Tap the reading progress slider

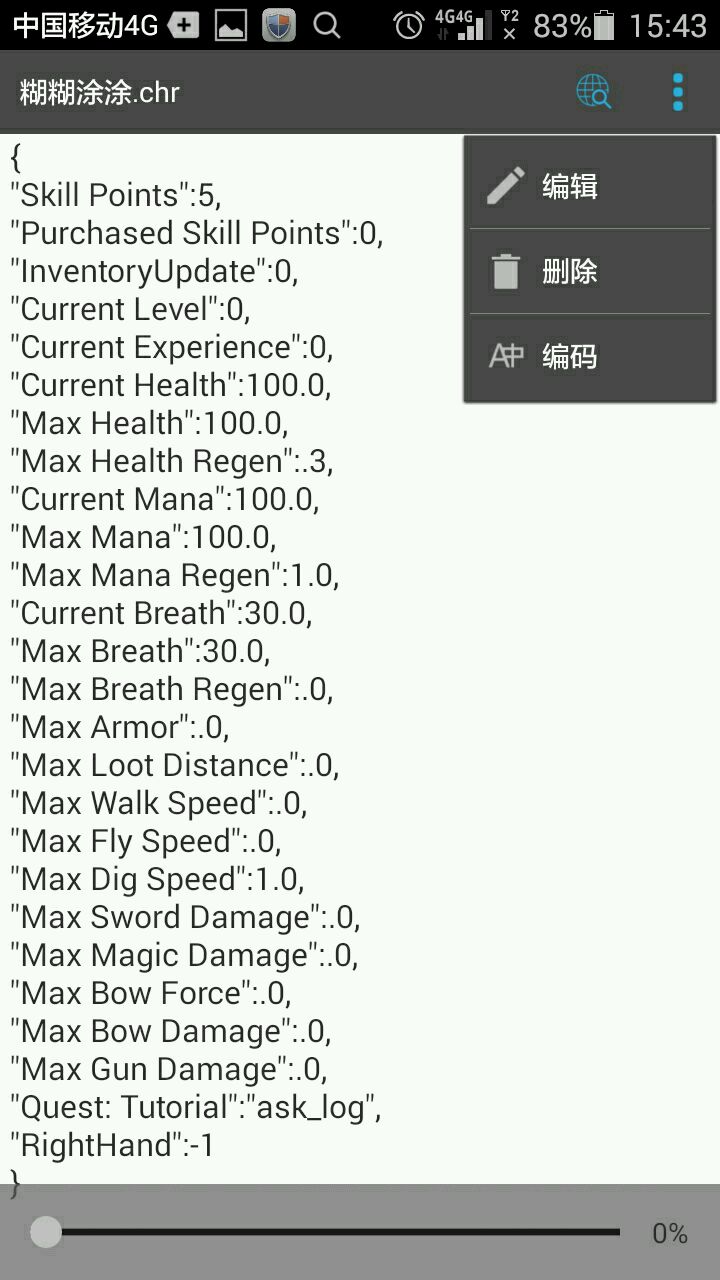(x=330, y=1233)
